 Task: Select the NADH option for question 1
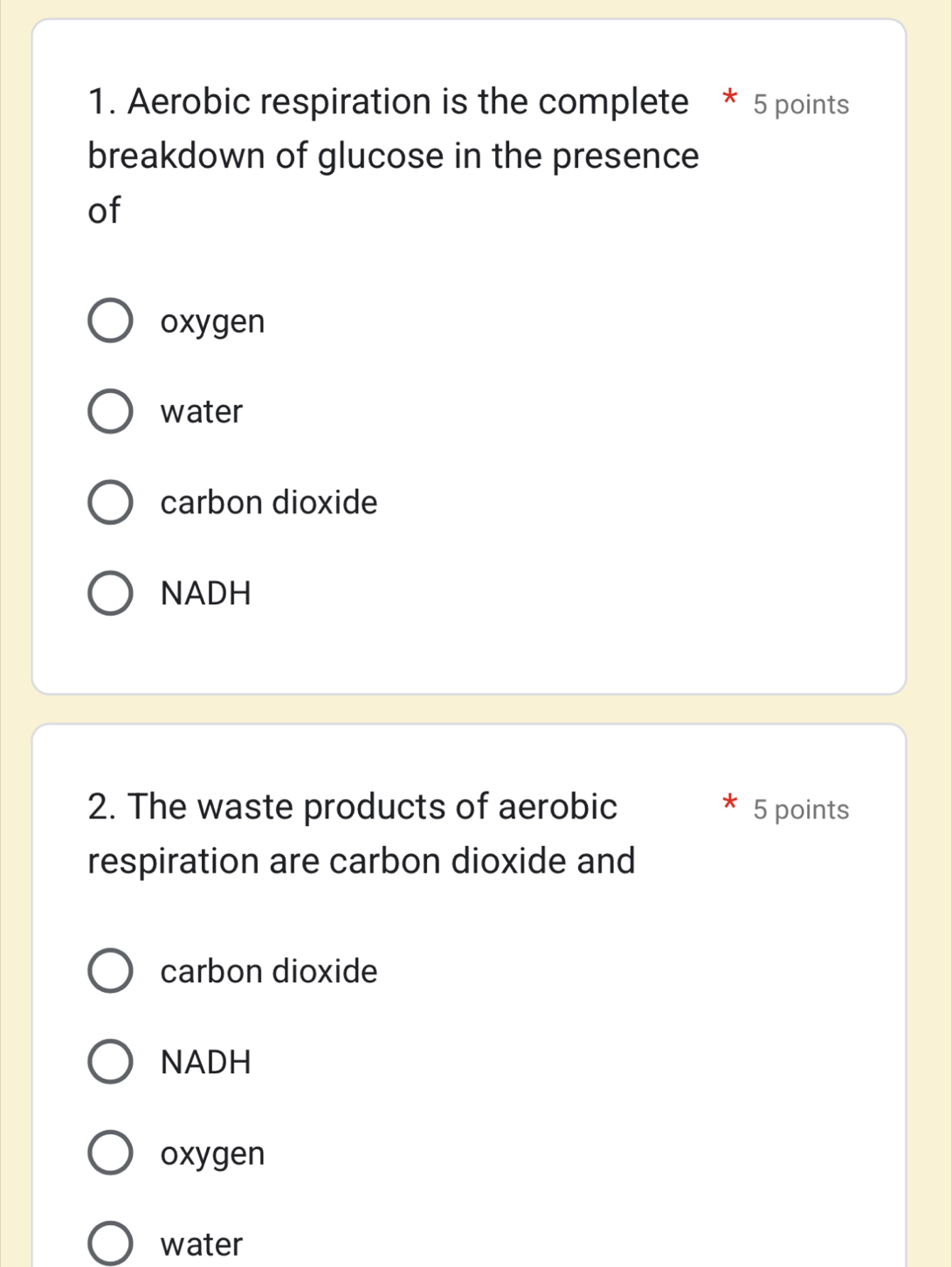click(x=109, y=594)
